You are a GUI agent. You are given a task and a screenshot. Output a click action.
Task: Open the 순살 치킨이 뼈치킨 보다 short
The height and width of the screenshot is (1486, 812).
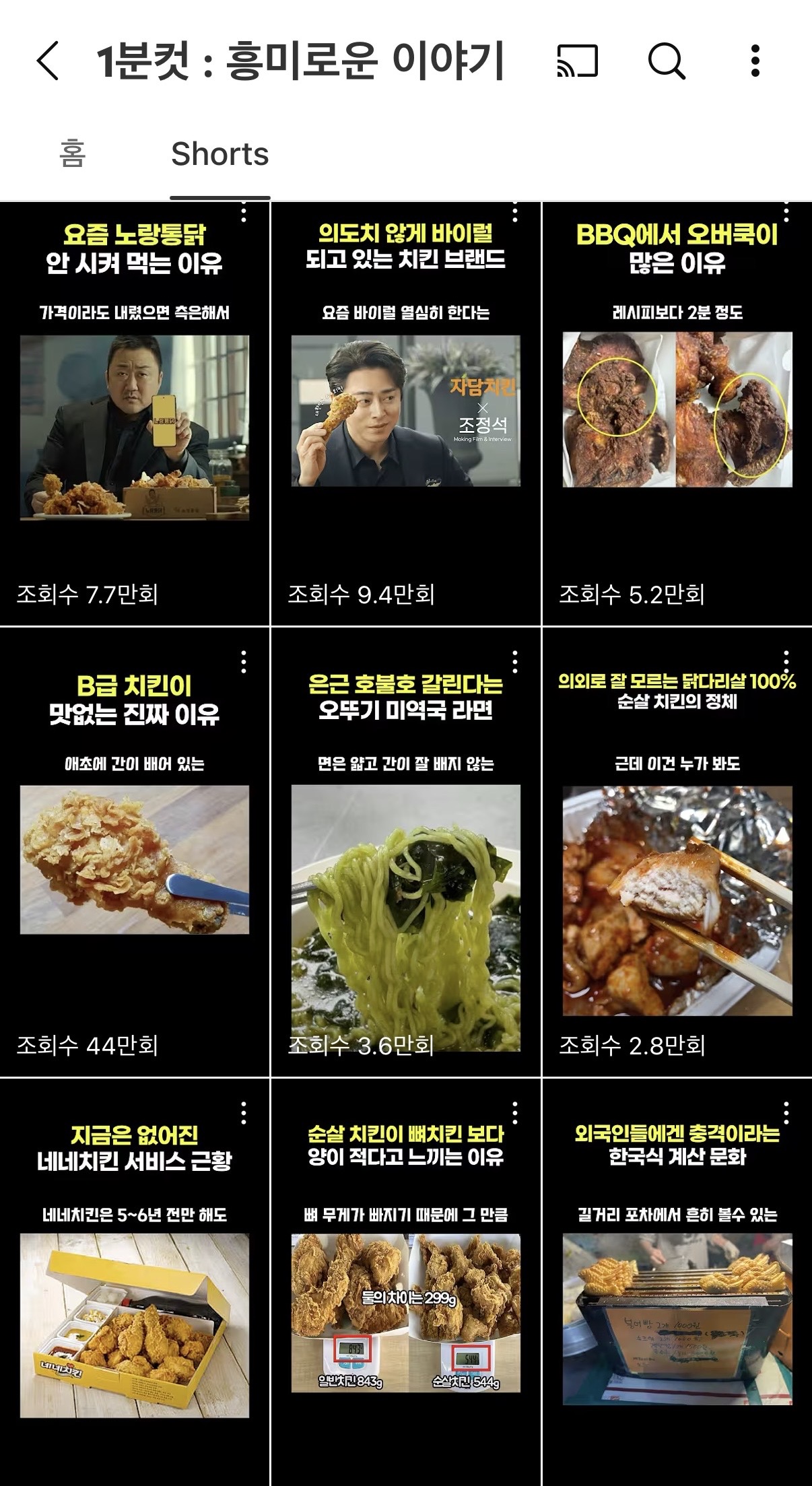tap(406, 1283)
